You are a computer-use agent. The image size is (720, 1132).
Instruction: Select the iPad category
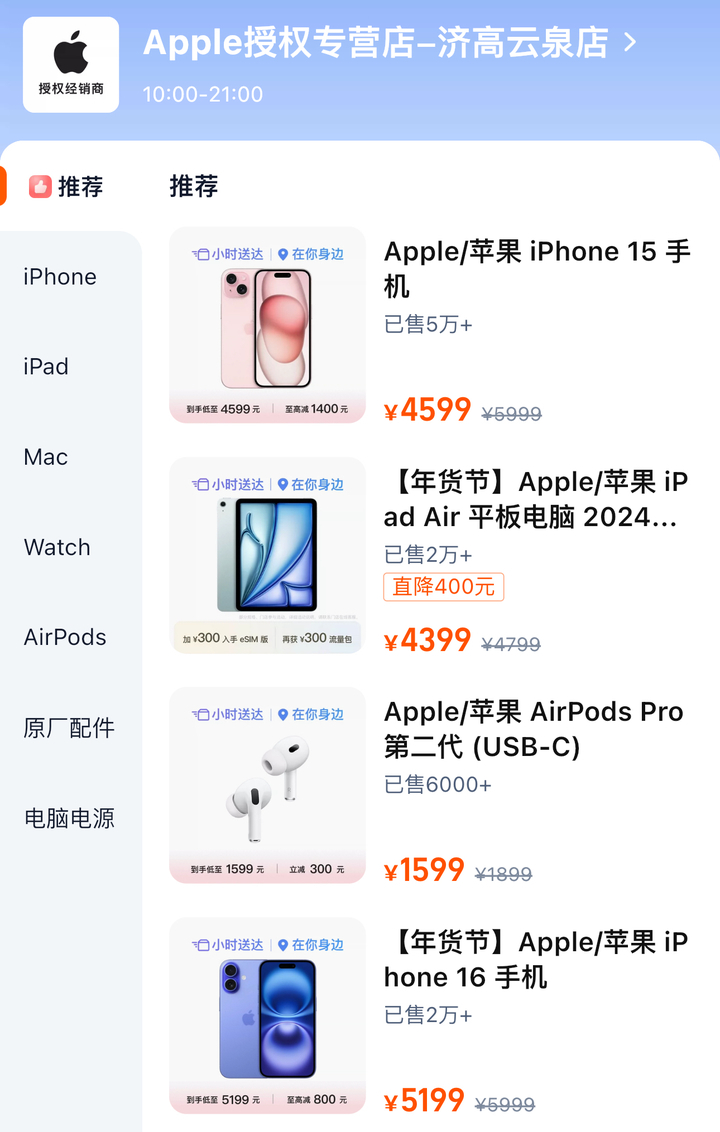click(x=45, y=366)
